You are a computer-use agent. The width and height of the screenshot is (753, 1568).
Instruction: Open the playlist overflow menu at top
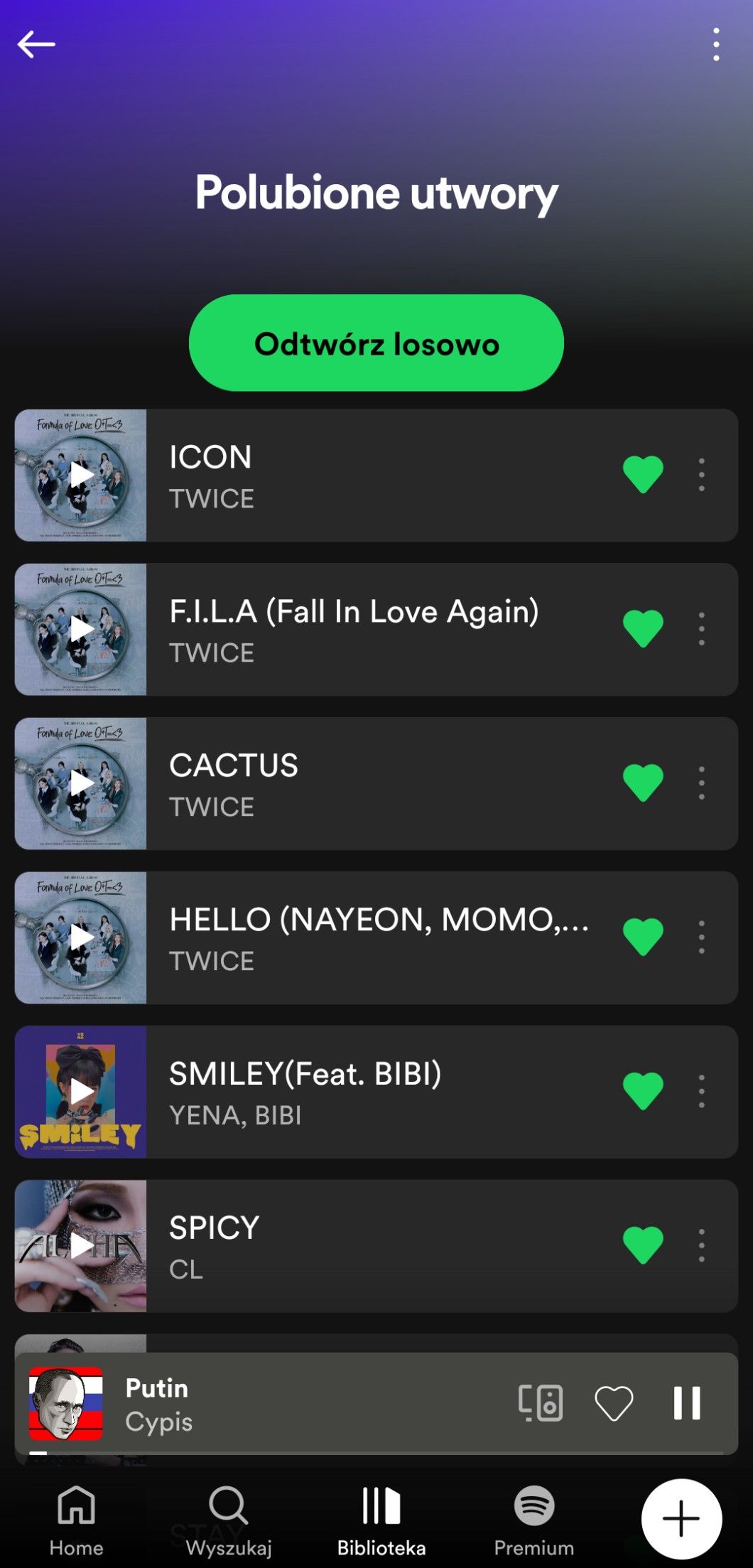716,44
